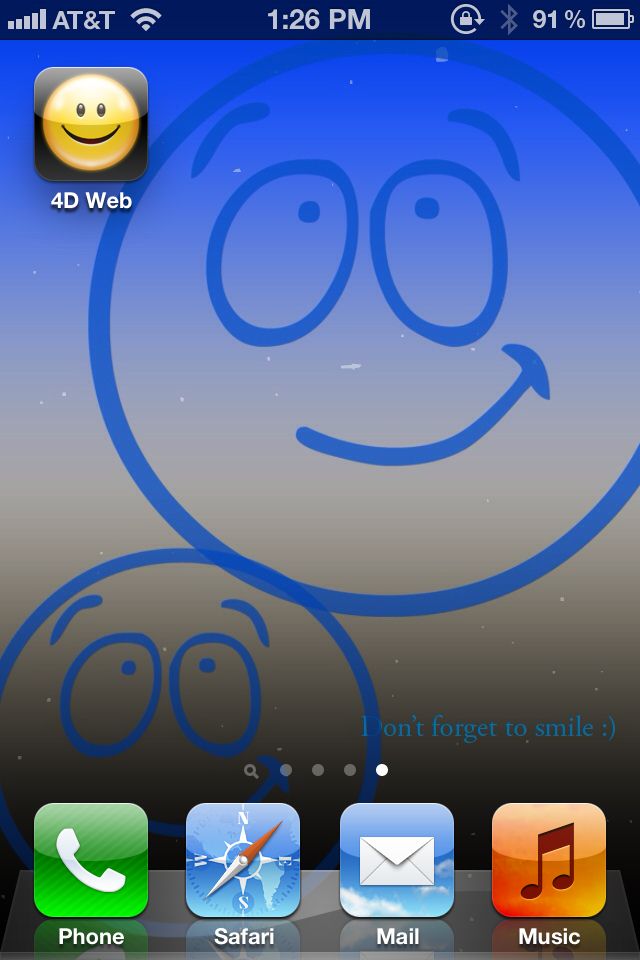Open the 4D Web app
Screen dimensions: 640x960
91,124
